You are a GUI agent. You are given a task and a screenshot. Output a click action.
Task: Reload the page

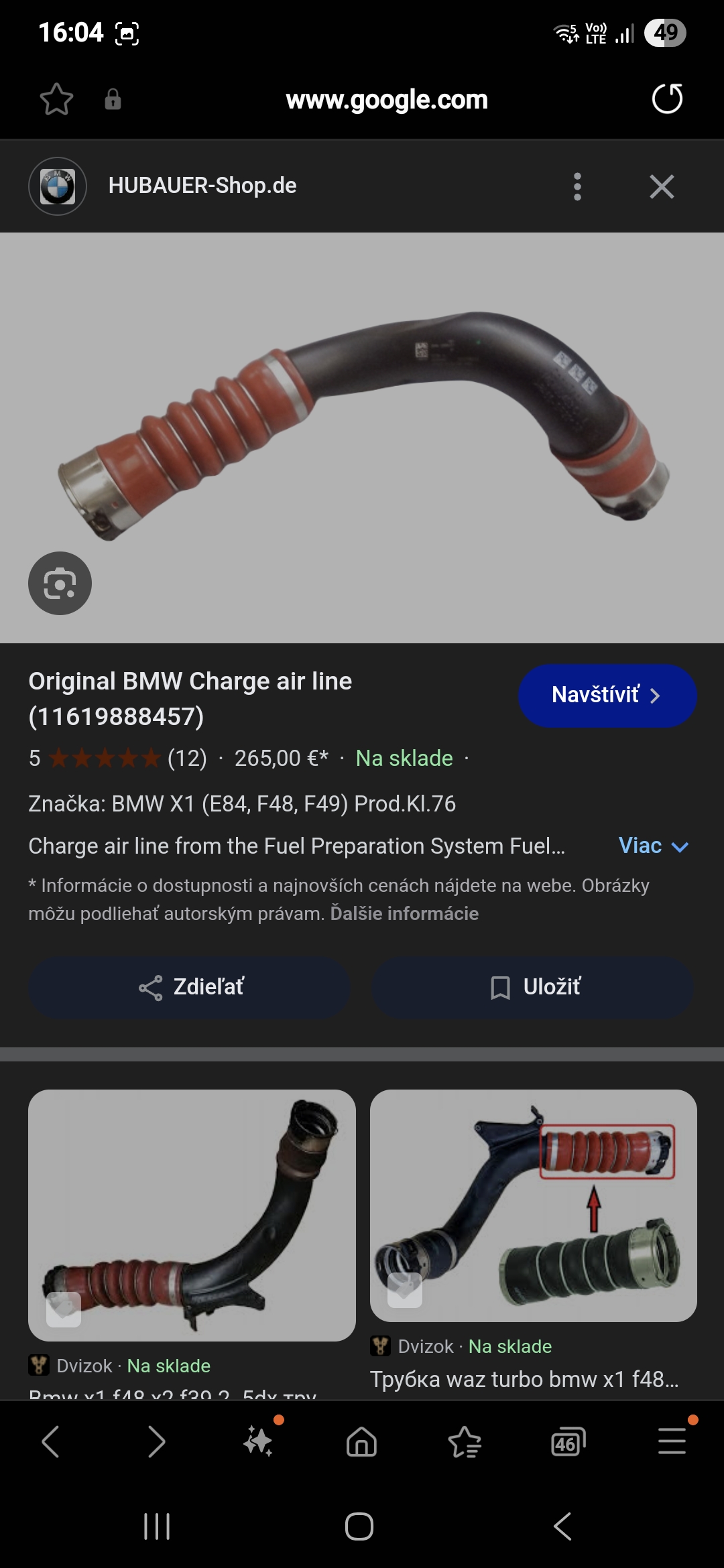click(x=667, y=99)
